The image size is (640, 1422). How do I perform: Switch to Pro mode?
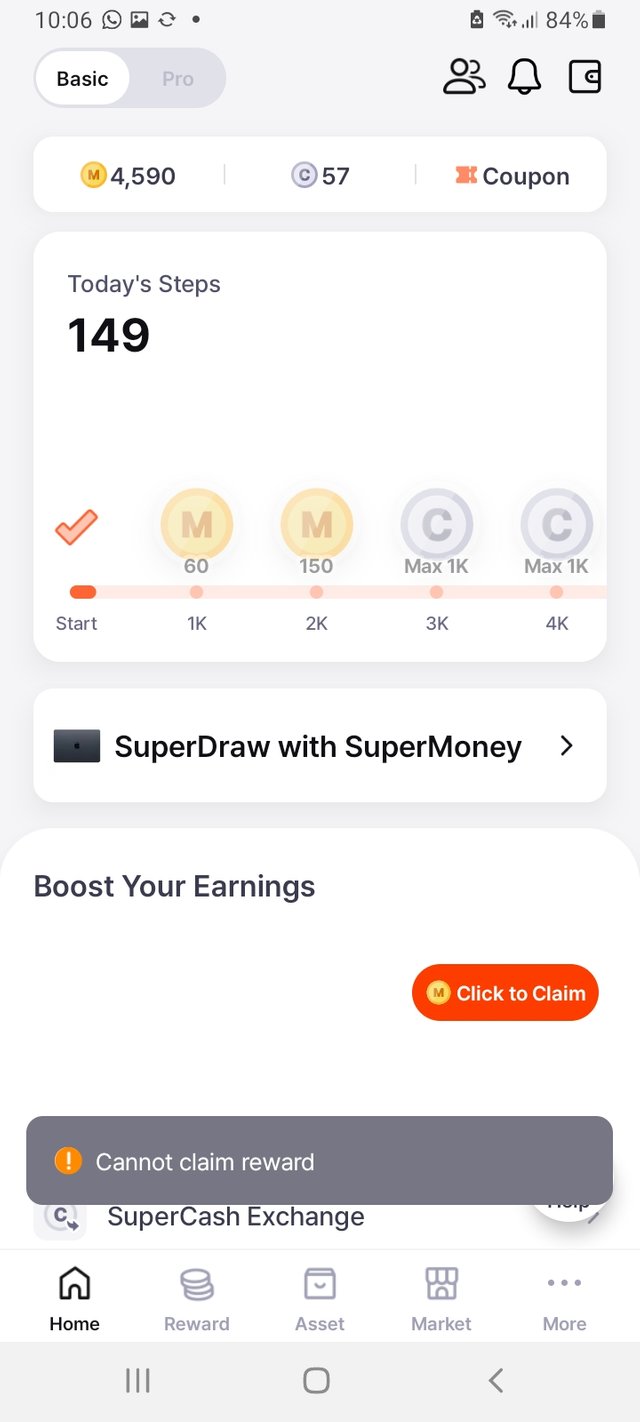tap(177, 79)
